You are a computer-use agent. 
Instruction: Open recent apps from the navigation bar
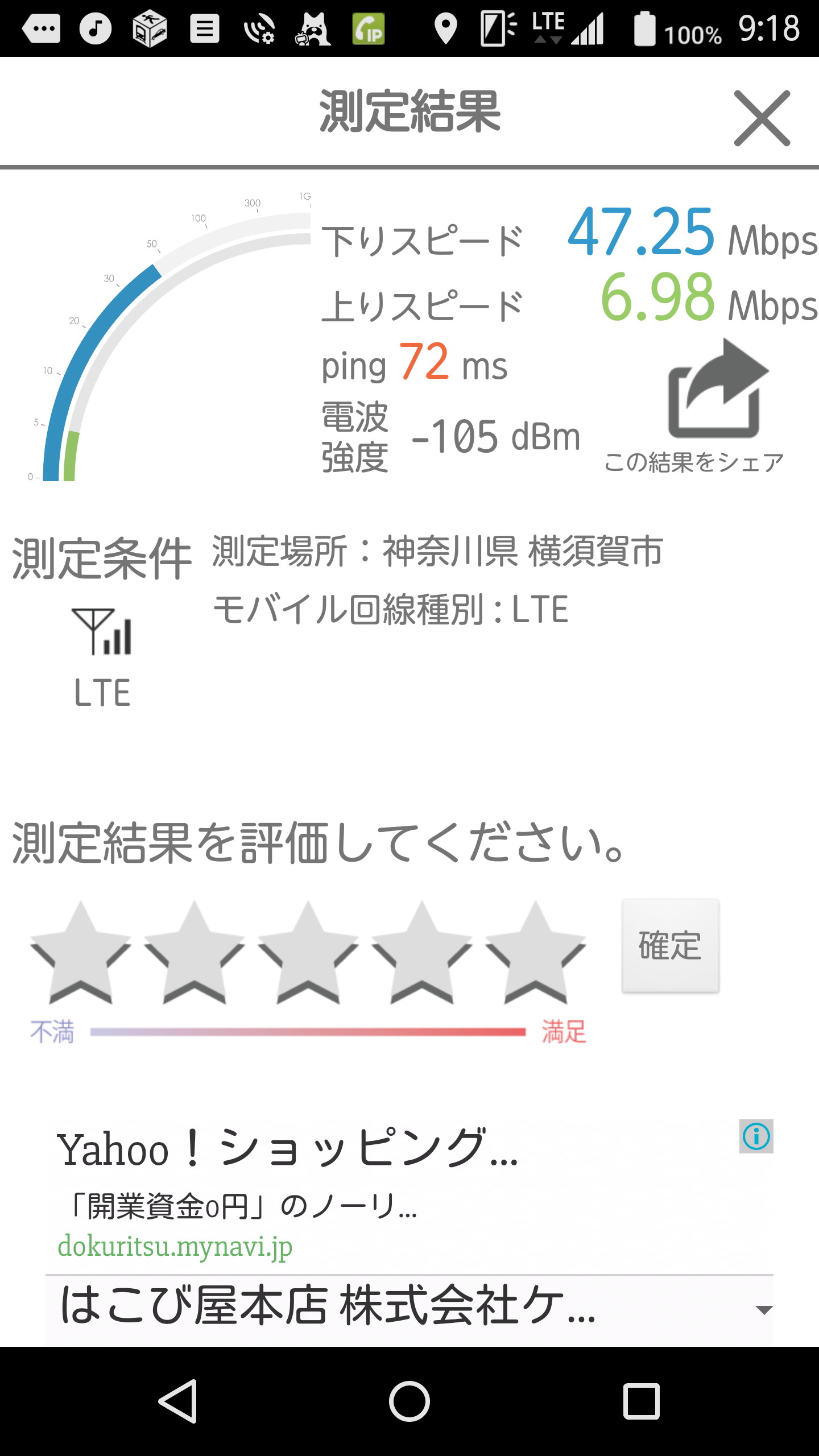tap(641, 1401)
